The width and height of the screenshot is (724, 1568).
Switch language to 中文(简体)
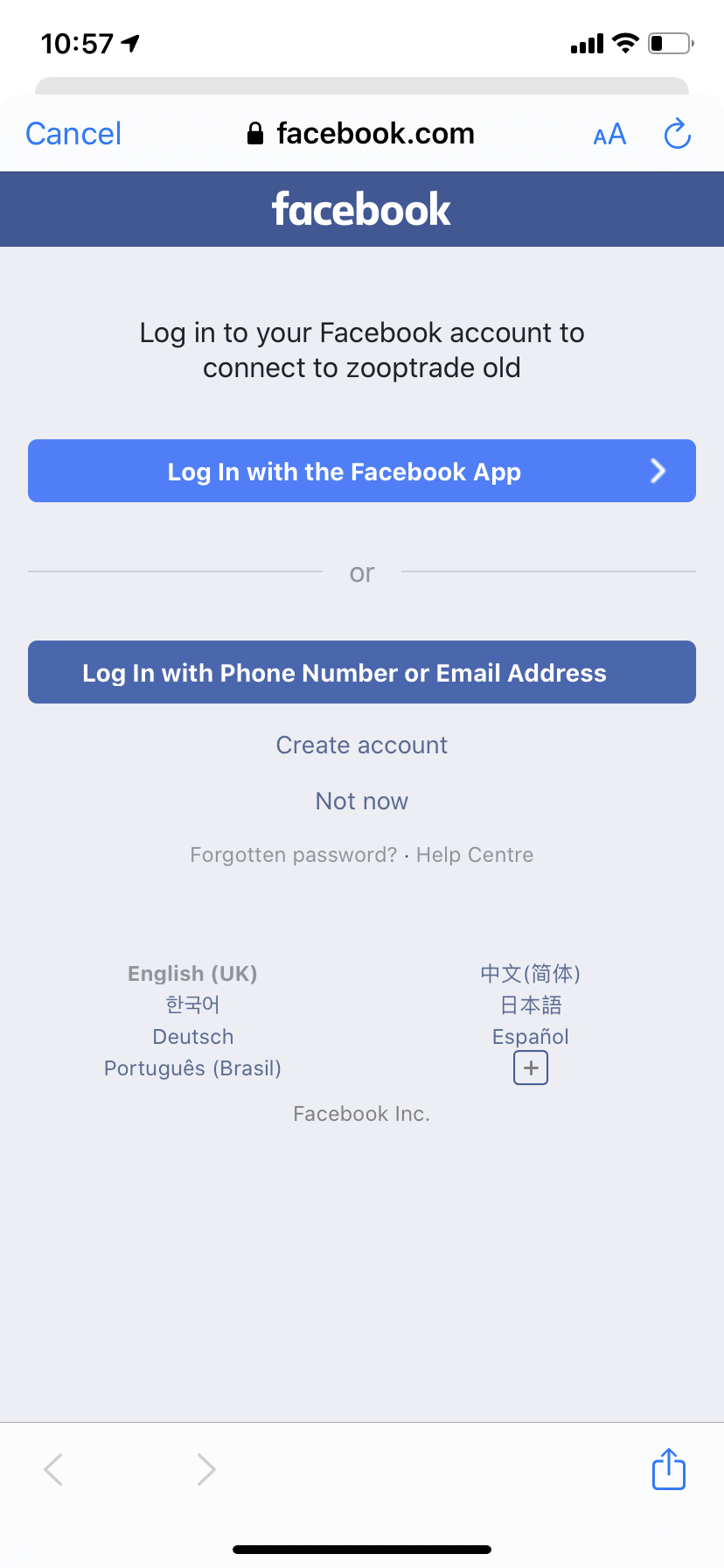tap(530, 973)
